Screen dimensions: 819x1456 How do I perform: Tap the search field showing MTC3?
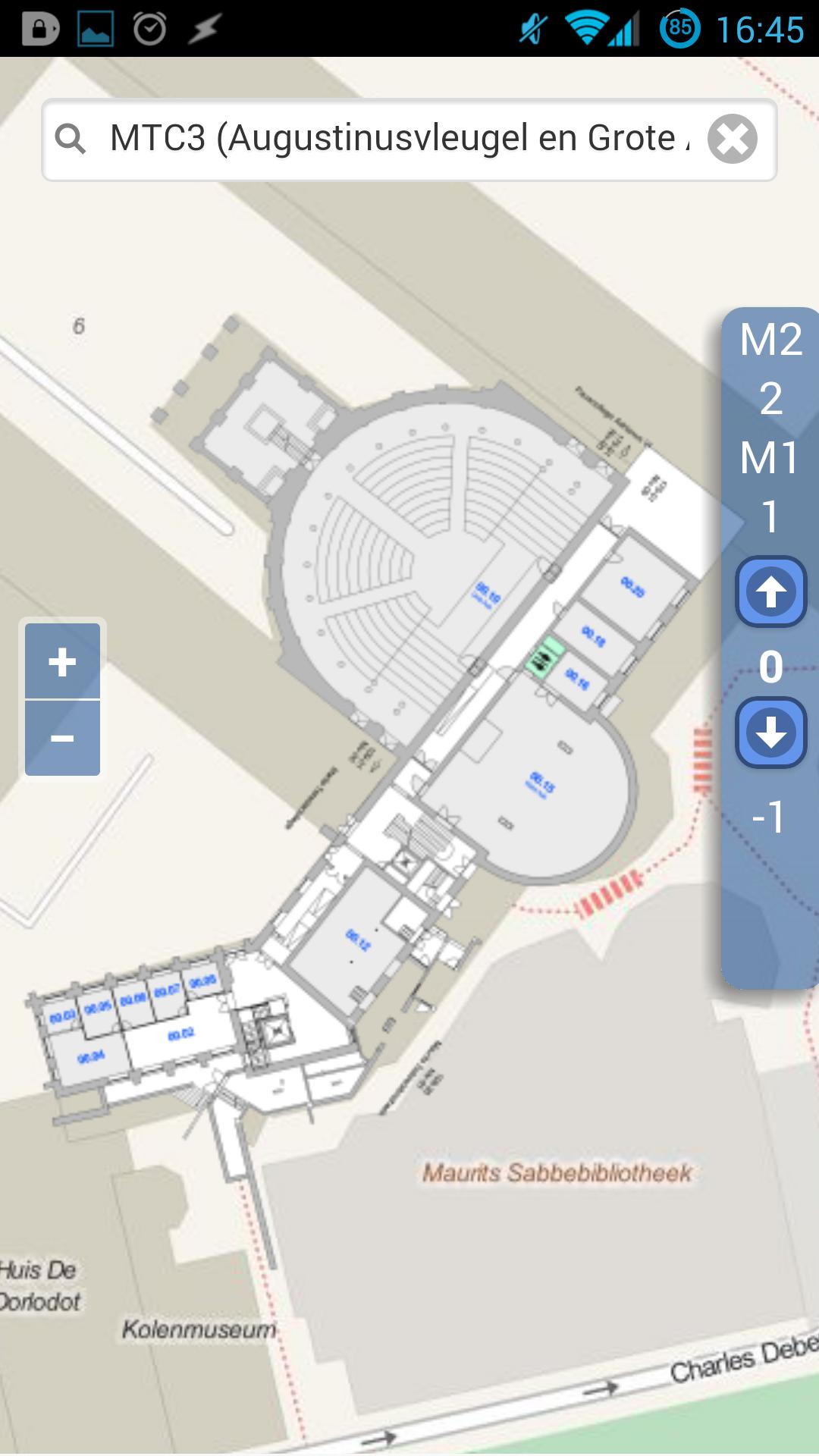[398, 140]
